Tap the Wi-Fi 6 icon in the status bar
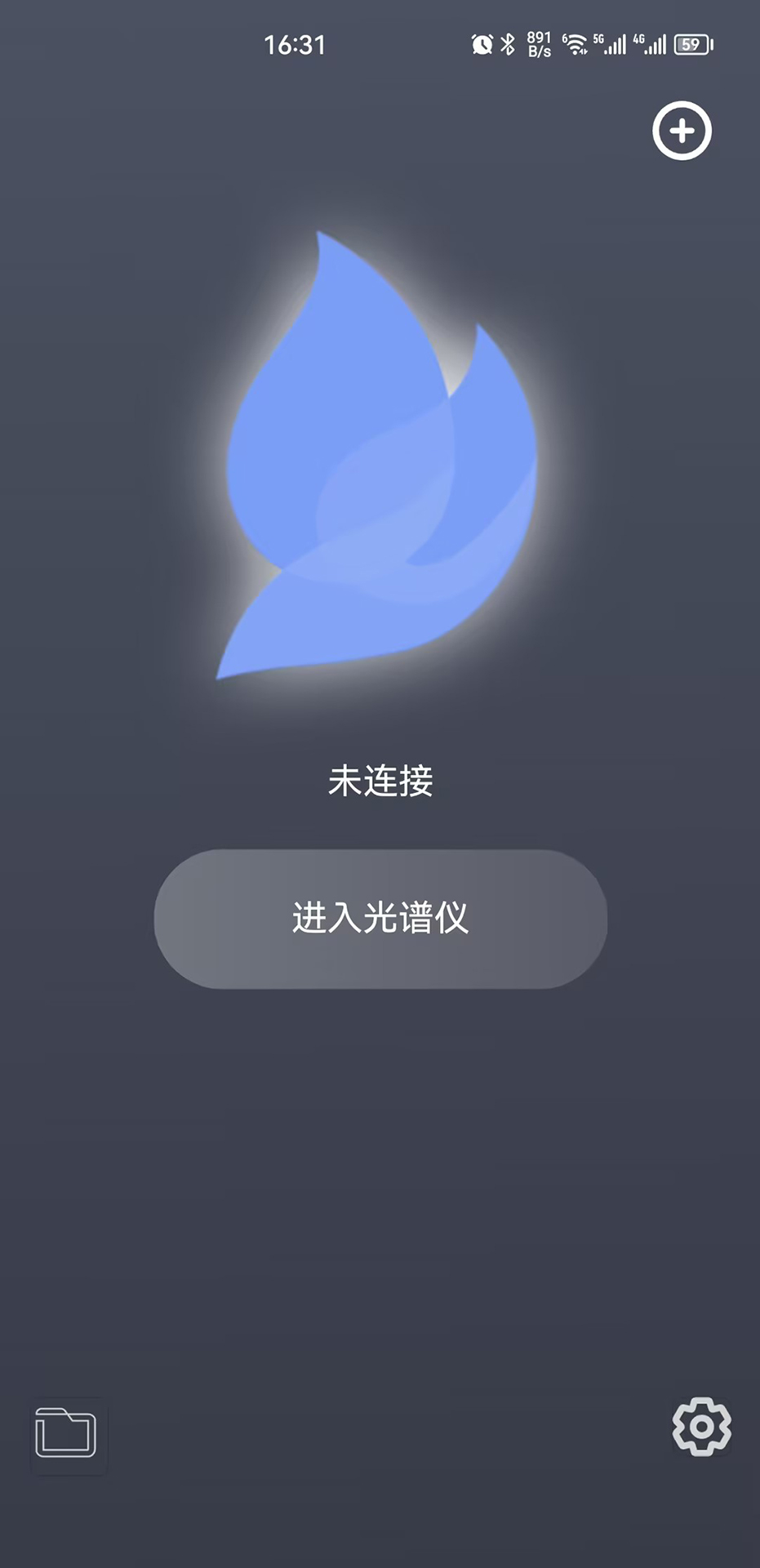760x1568 pixels. tap(576, 43)
